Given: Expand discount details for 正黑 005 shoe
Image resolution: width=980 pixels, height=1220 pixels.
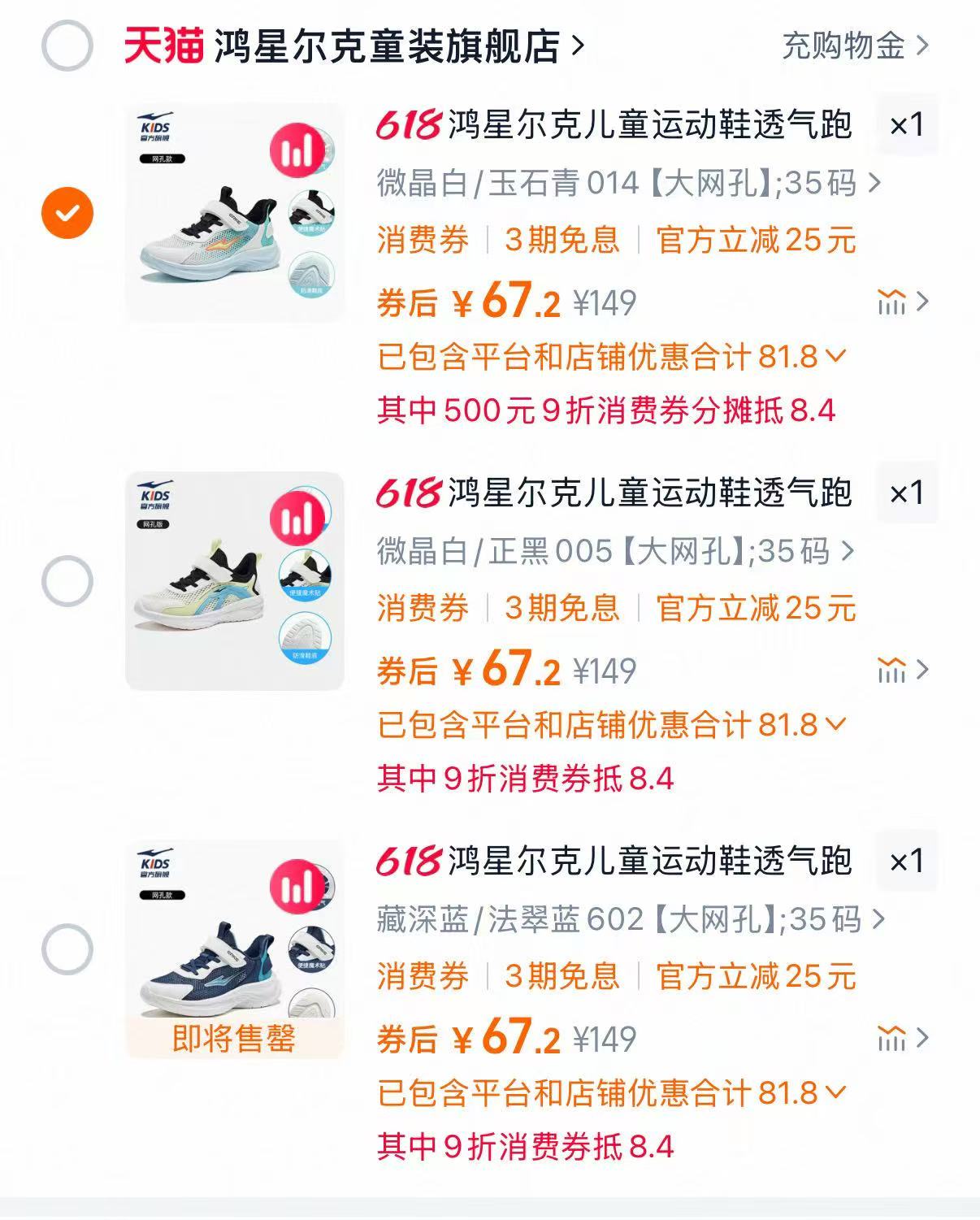Looking at the screenshot, I should coord(611,725).
